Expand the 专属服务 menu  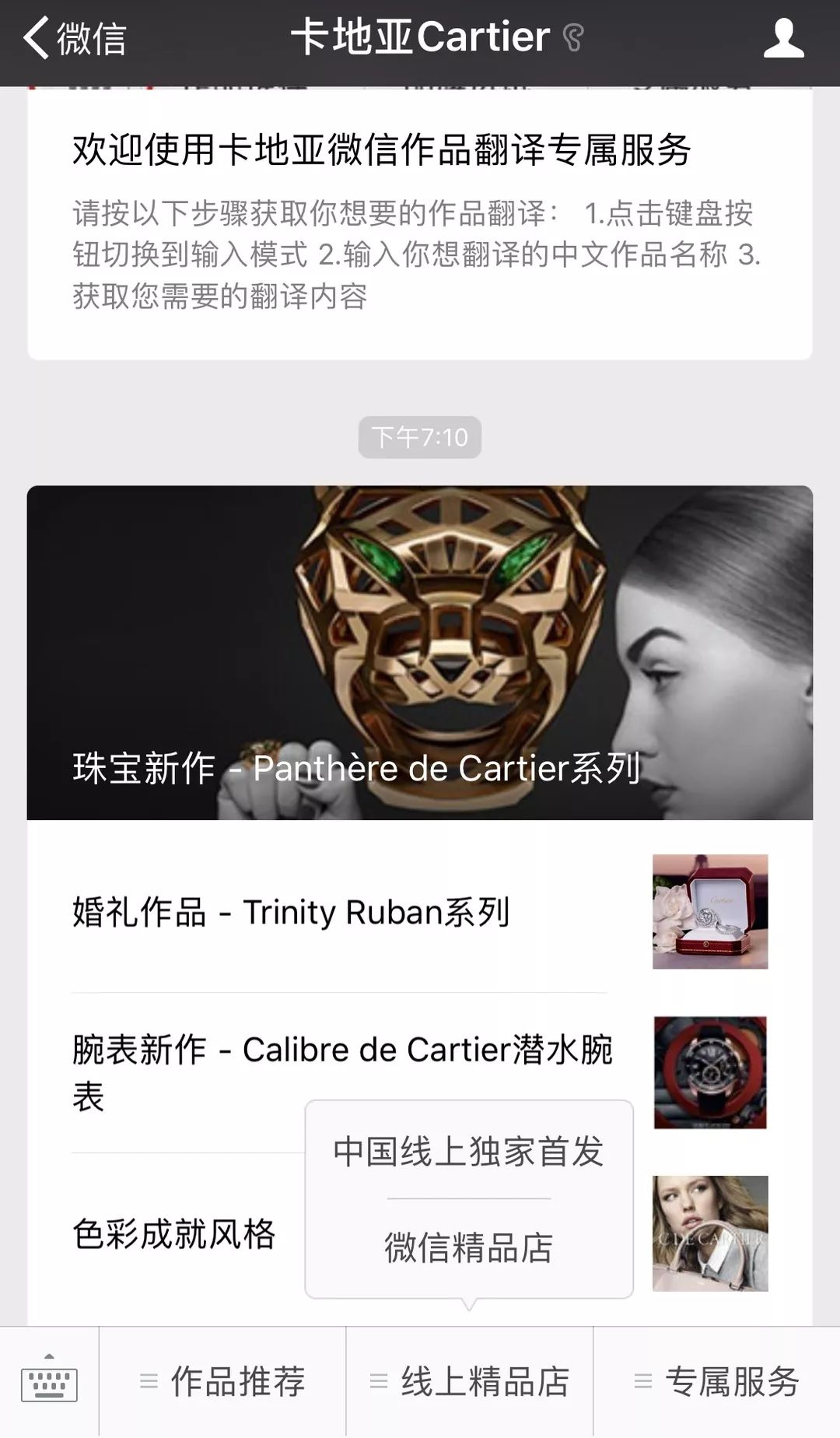click(x=716, y=1382)
